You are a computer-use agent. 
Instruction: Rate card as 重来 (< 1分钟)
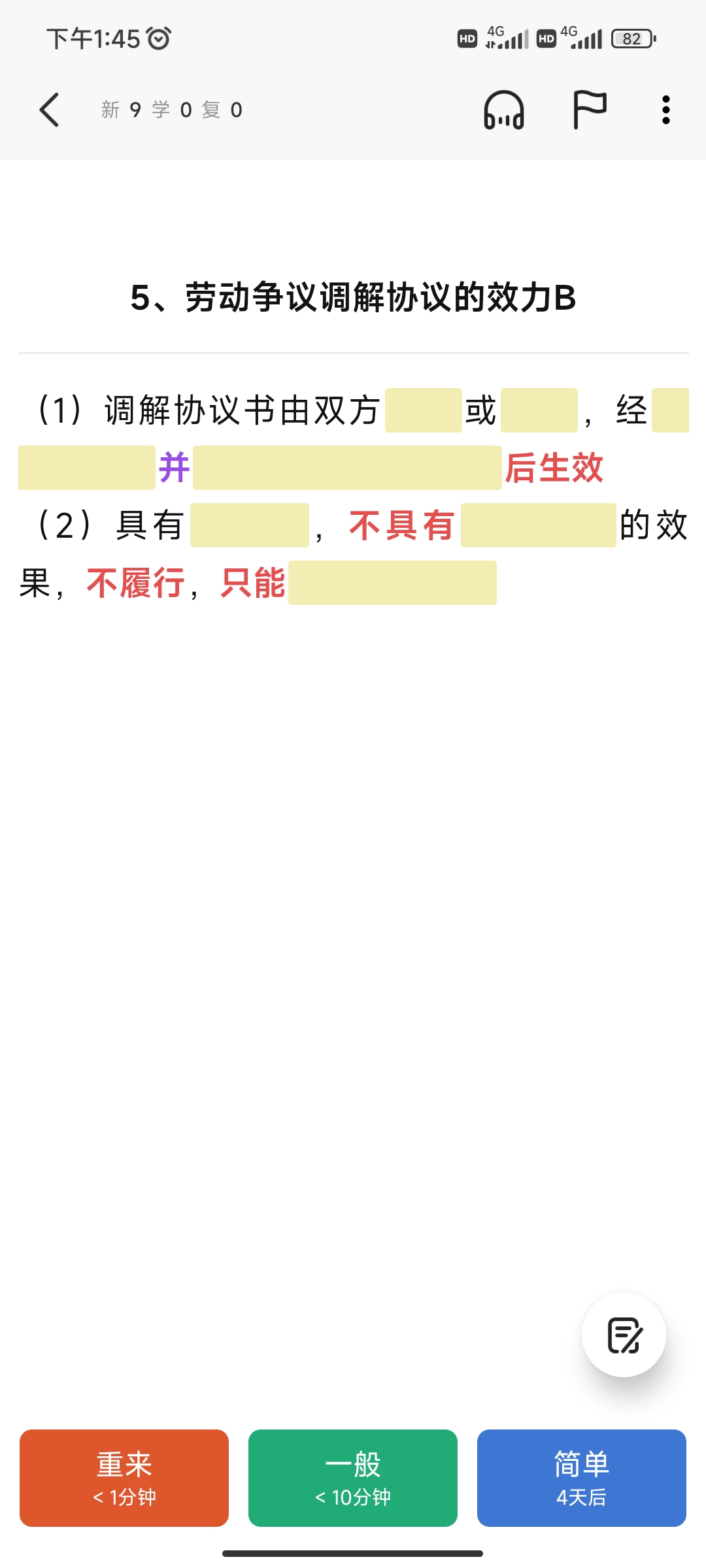124,1478
